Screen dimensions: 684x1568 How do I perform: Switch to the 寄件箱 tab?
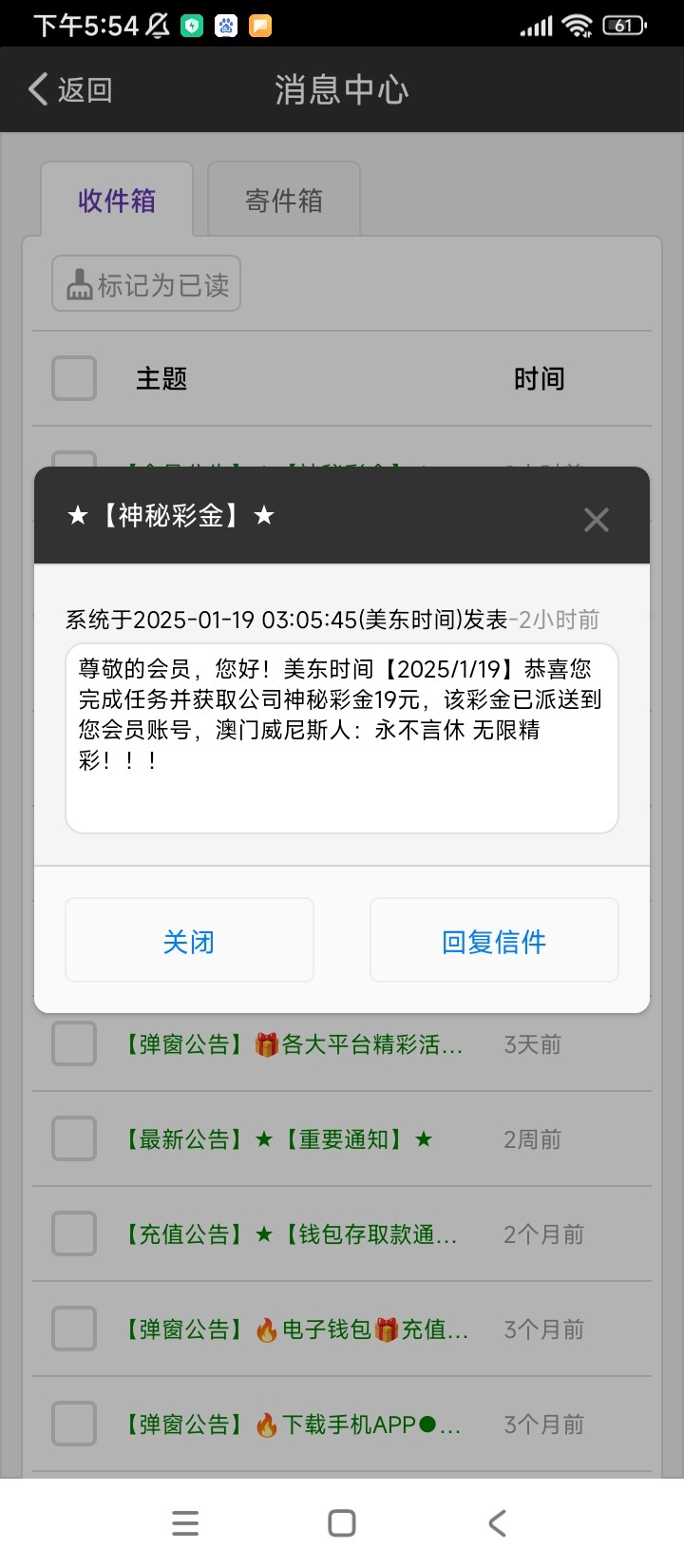[x=284, y=200]
